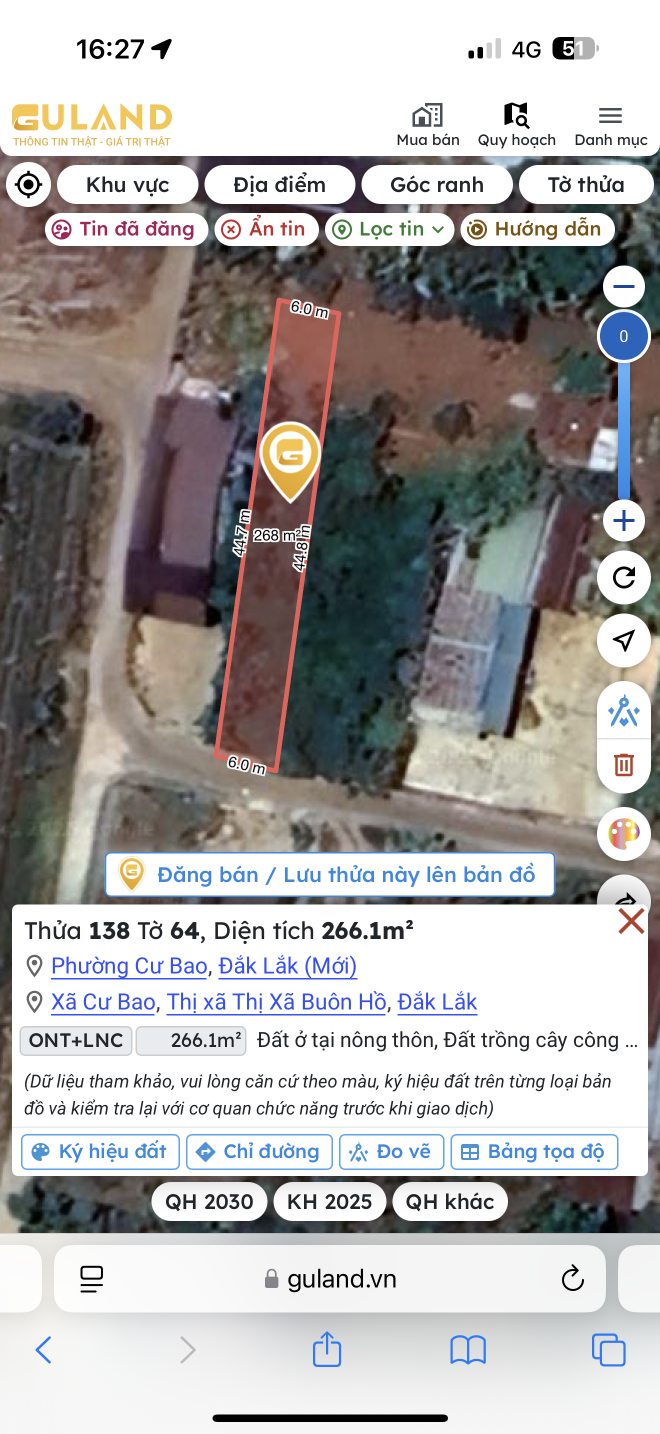Get directions with Chỉ đường

point(259,1151)
